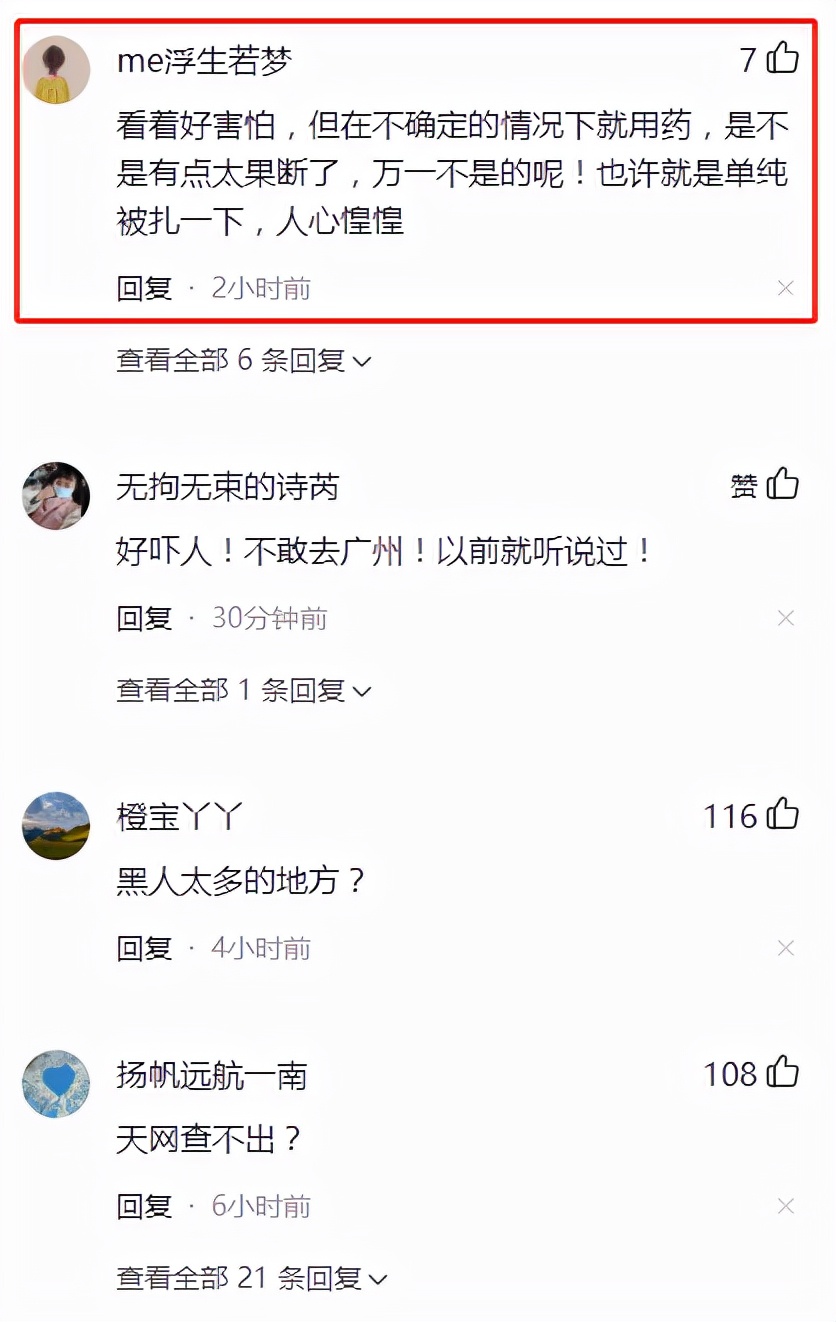Dismiss 橙宝丫丫's comment via × icon
The image size is (836, 1322).
[786, 948]
